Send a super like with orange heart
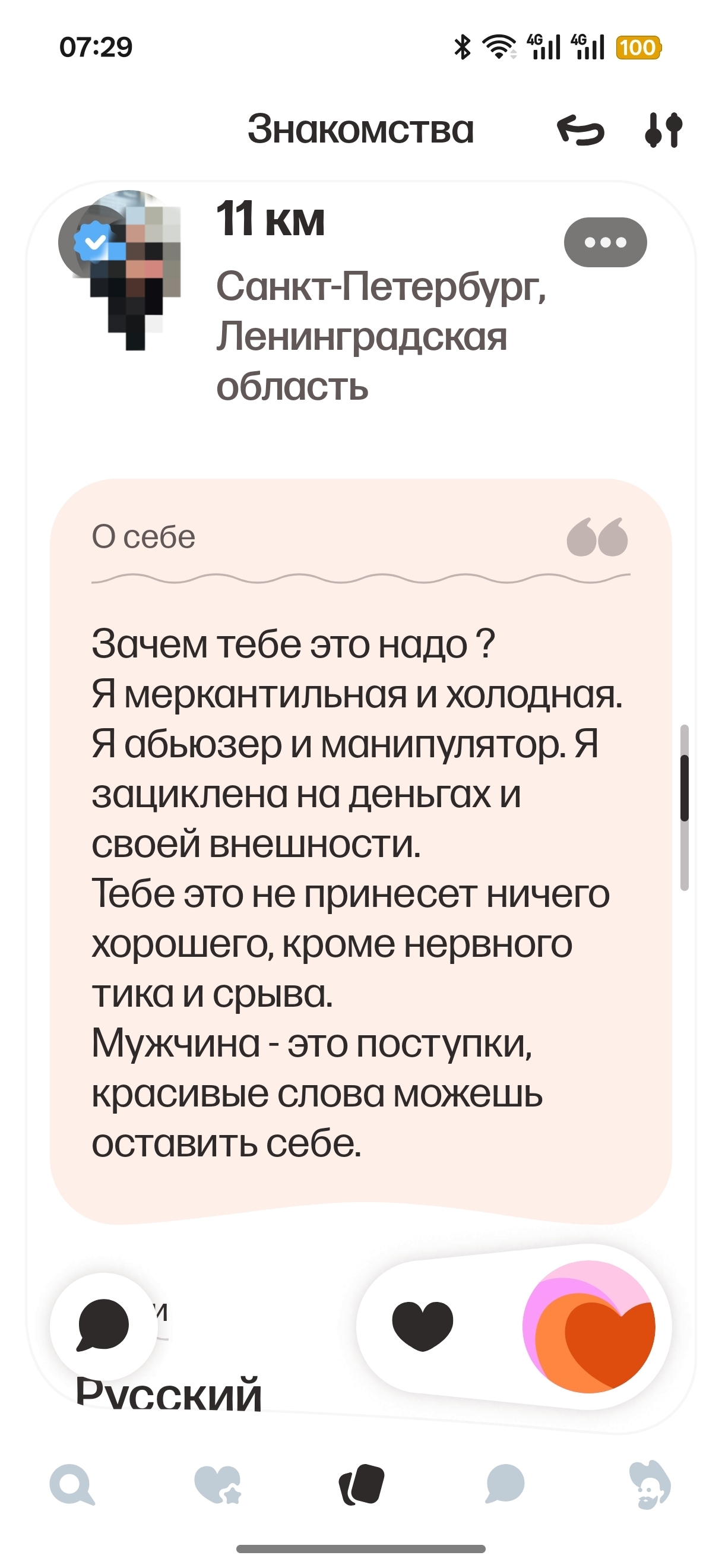The height and width of the screenshot is (1568, 722). click(x=589, y=1326)
